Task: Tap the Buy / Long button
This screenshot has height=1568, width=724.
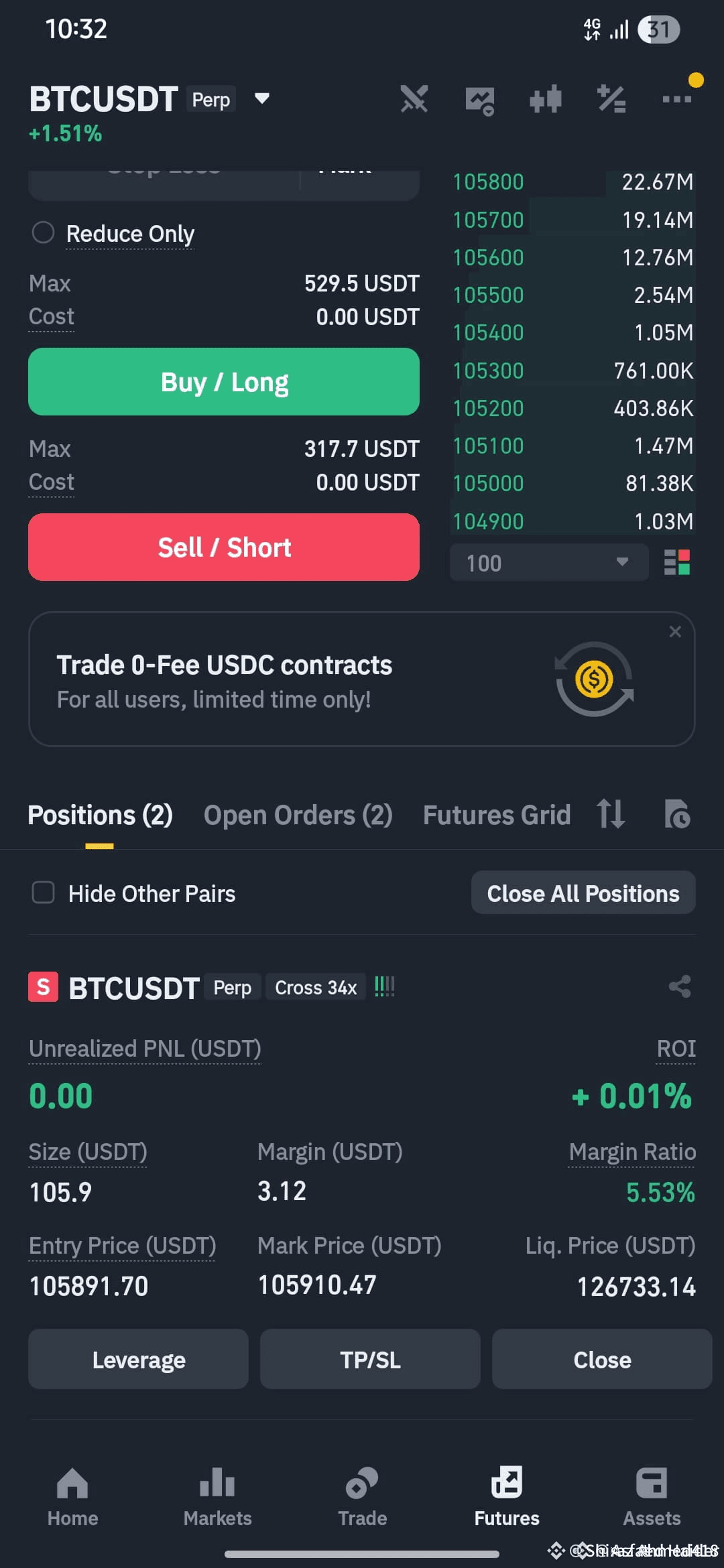Action: coord(224,382)
